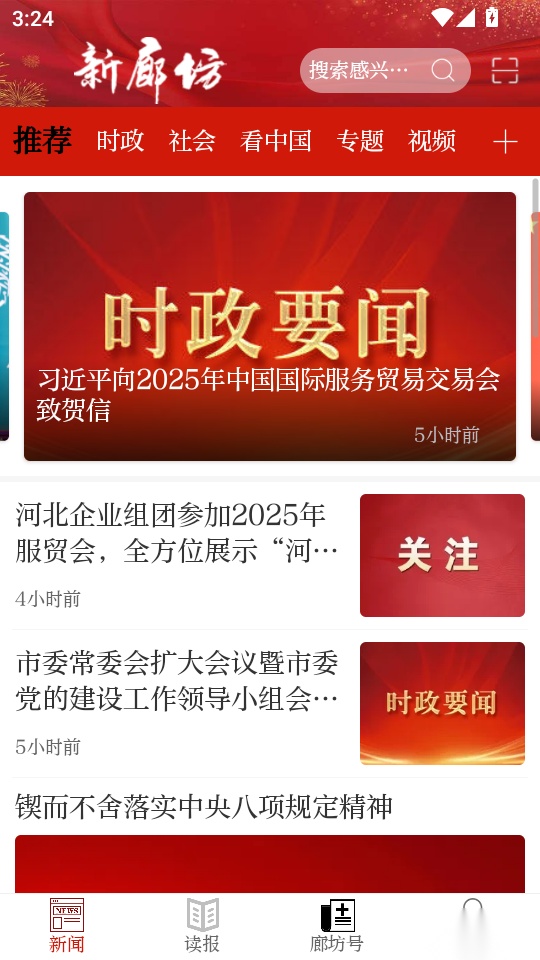Open article 河北企业组团参加2025年服贸会

click(x=269, y=555)
